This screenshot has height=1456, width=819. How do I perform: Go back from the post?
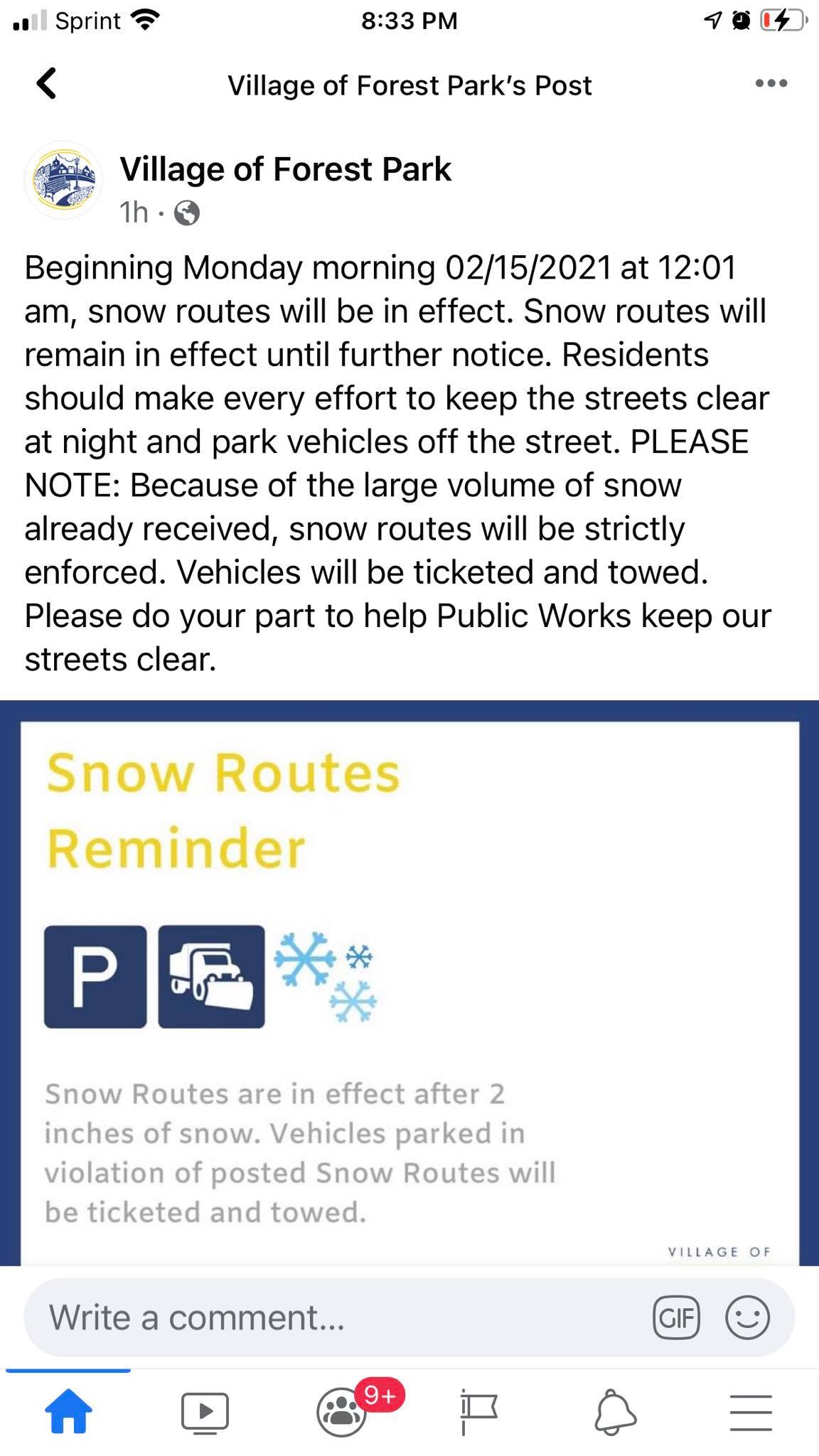46,84
